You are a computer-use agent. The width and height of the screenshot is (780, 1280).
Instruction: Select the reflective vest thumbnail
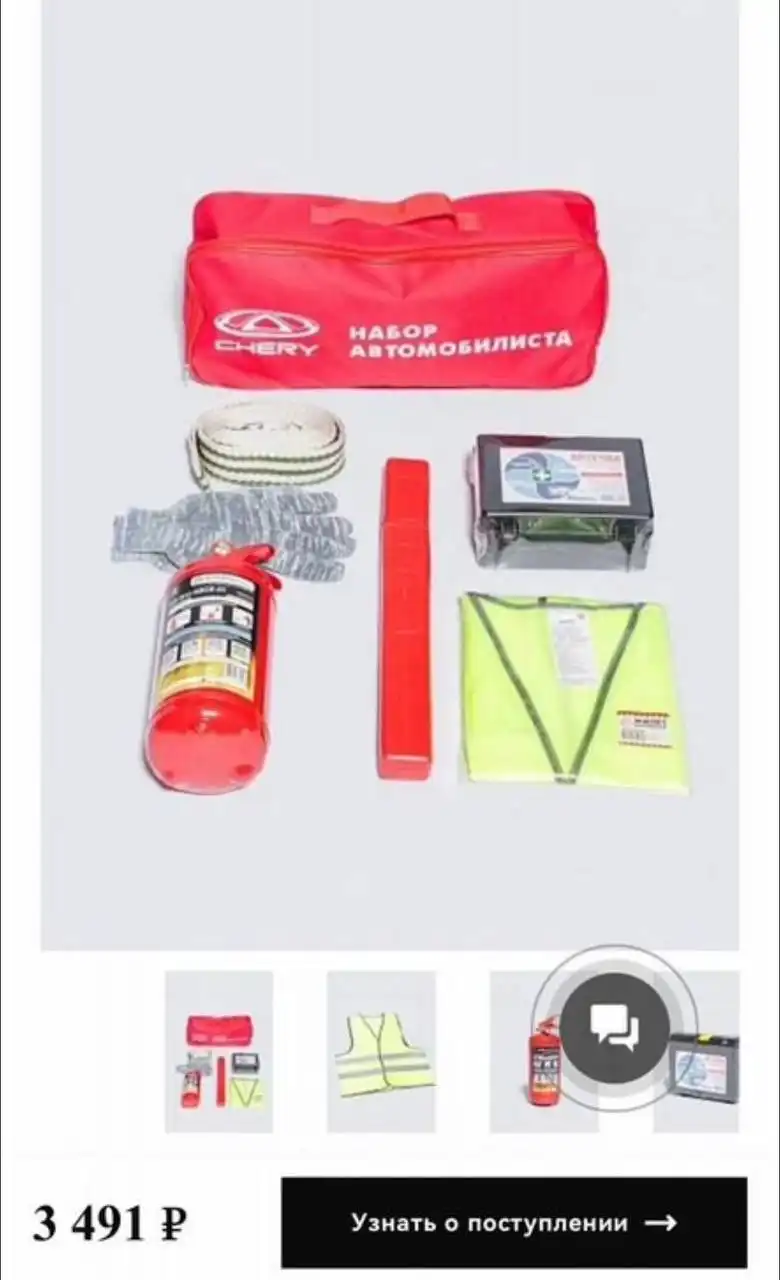pyautogui.click(x=381, y=1051)
